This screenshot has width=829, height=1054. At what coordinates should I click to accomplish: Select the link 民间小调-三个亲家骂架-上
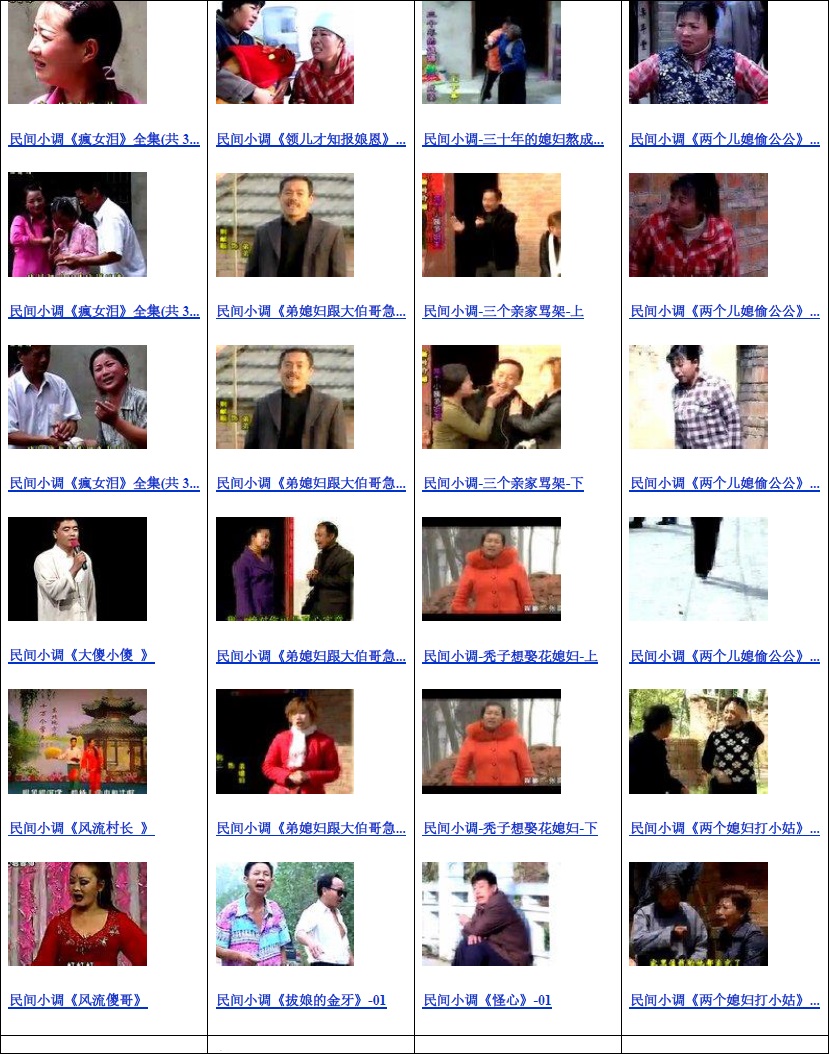click(x=503, y=312)
